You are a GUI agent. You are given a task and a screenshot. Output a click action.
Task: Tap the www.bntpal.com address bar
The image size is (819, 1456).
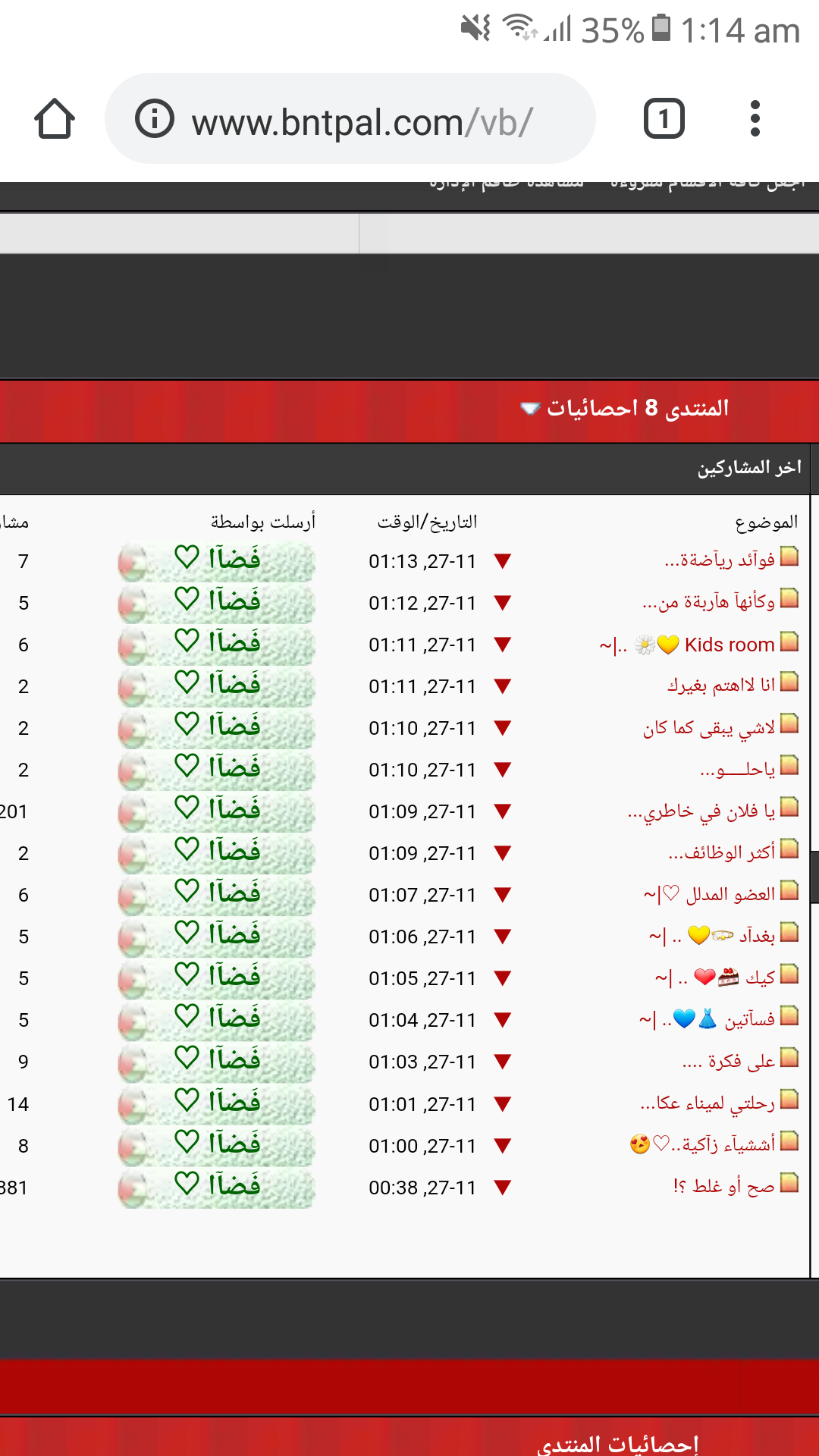tap(350, 119)
